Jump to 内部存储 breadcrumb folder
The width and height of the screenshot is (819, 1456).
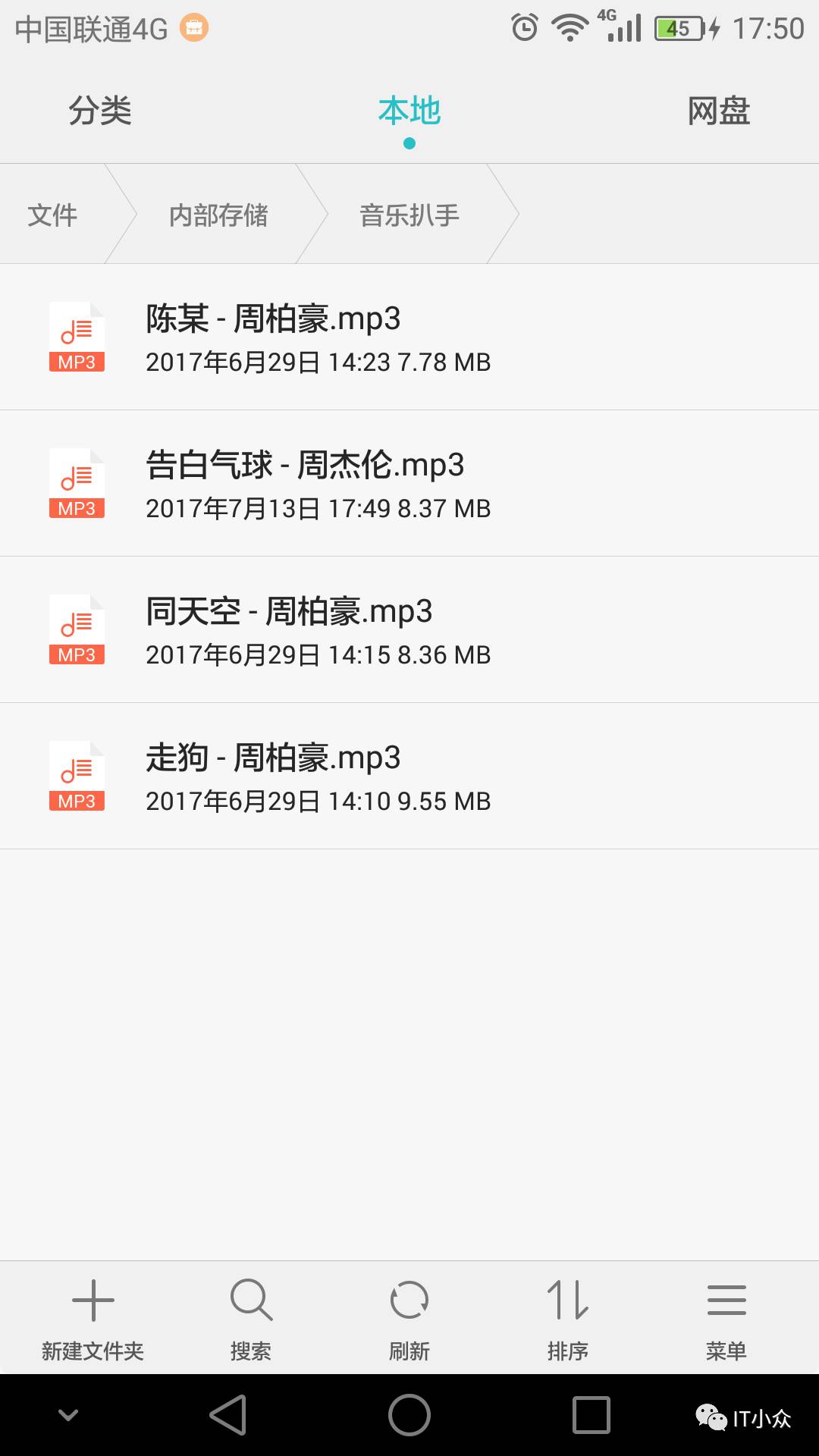(218, 215)
